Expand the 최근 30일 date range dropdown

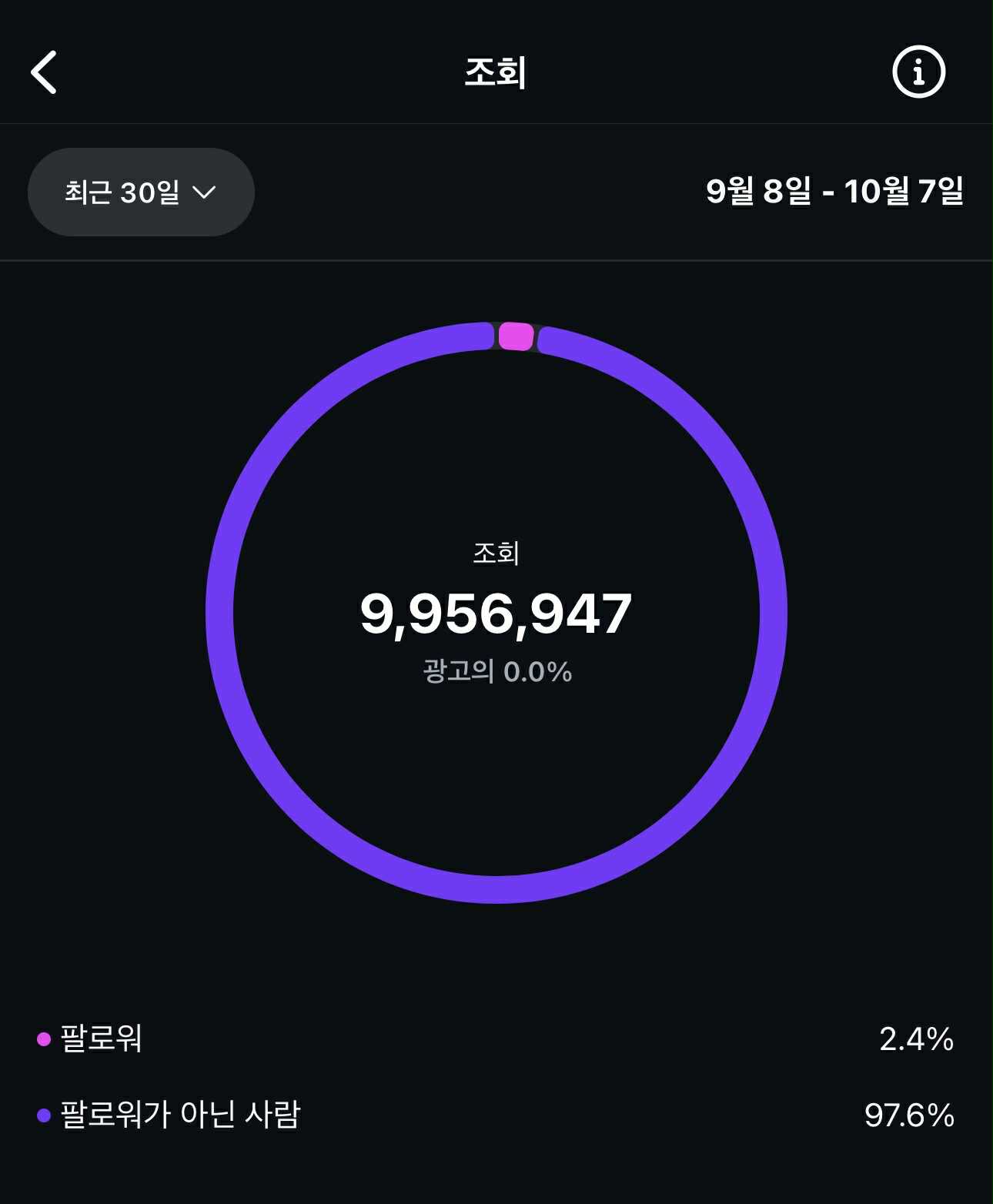point(141,192)
